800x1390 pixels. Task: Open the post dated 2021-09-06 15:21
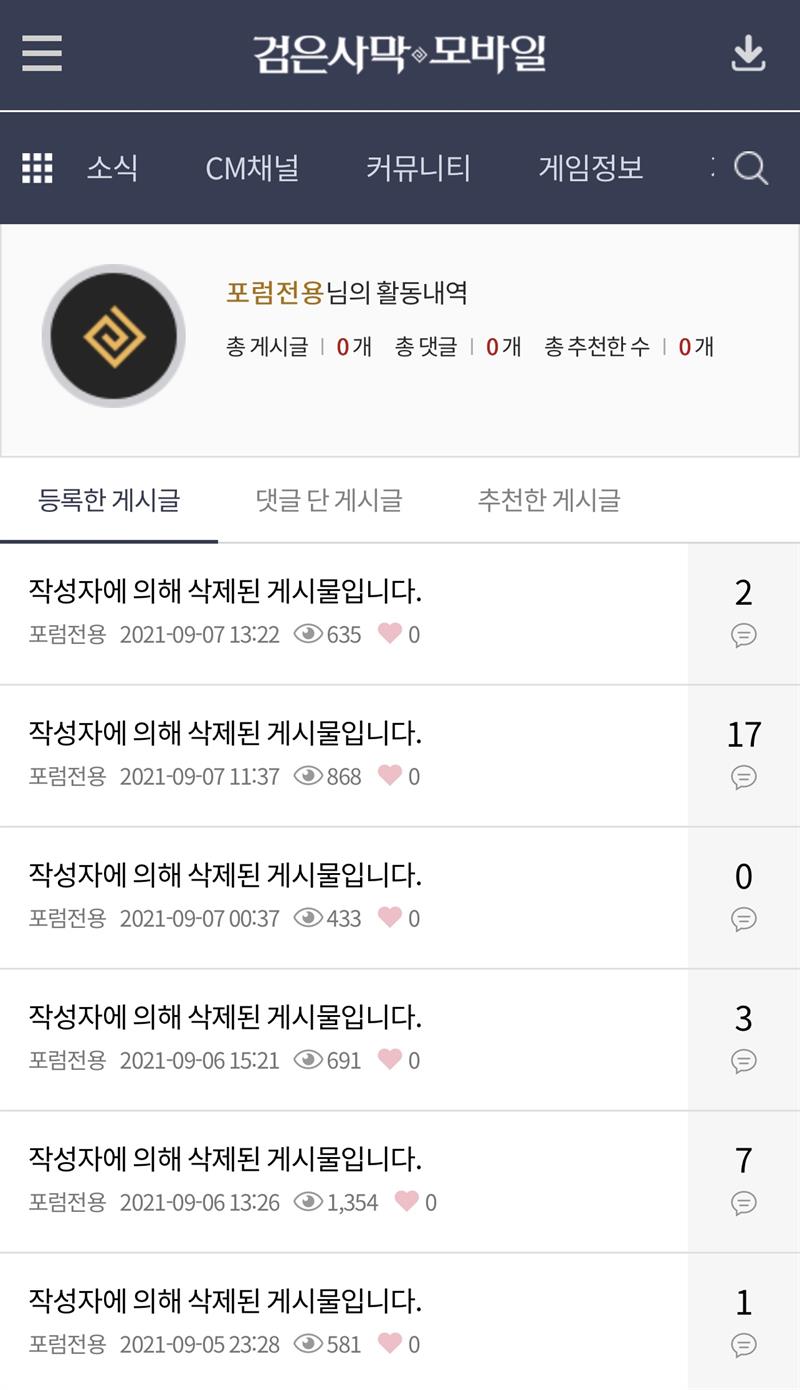[x=344, y=1040]
